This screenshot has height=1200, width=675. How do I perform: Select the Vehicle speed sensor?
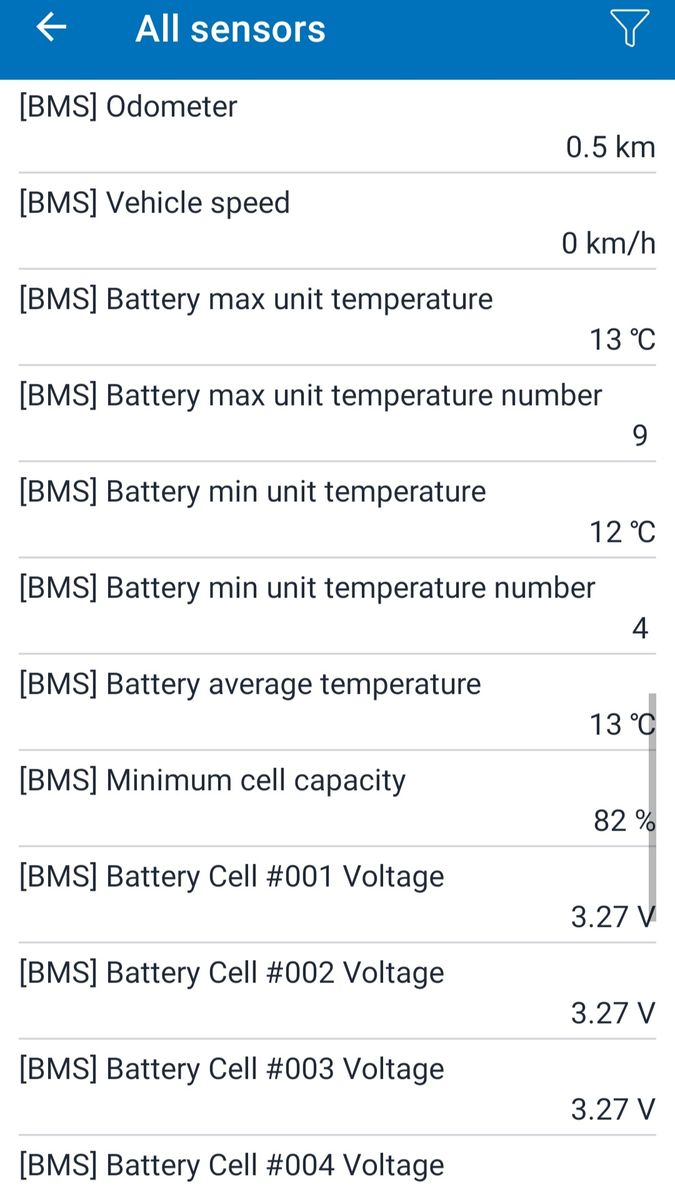tap(337, 222)
